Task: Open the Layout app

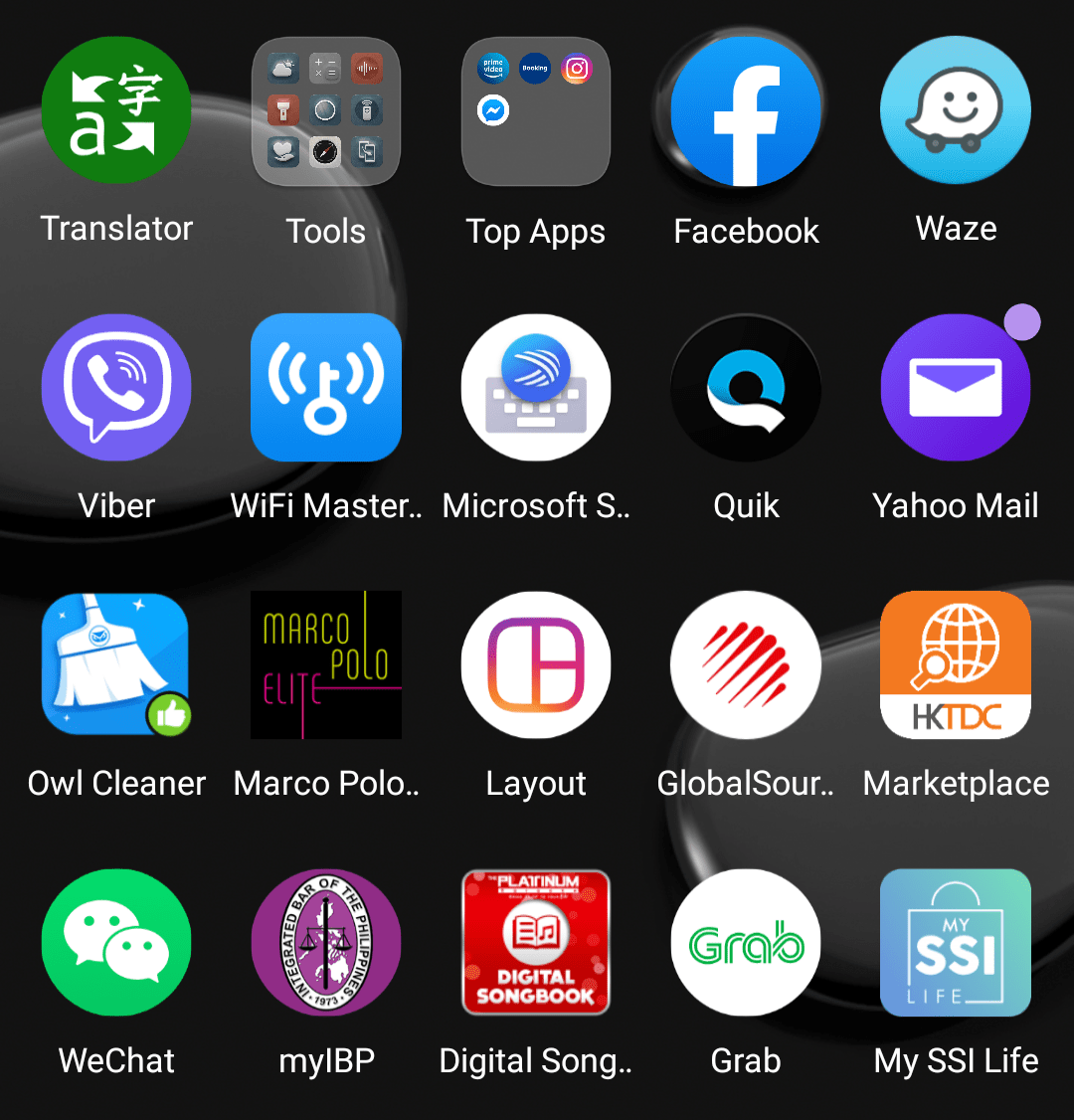Action: 536,664
